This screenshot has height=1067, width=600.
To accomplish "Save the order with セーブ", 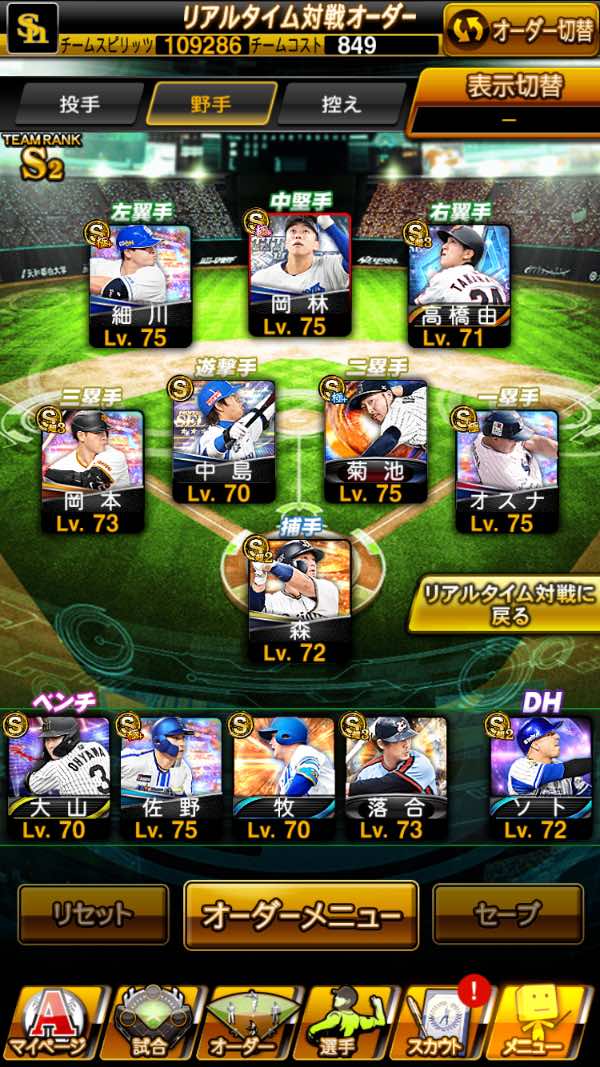I will click(x=507, y=914).
